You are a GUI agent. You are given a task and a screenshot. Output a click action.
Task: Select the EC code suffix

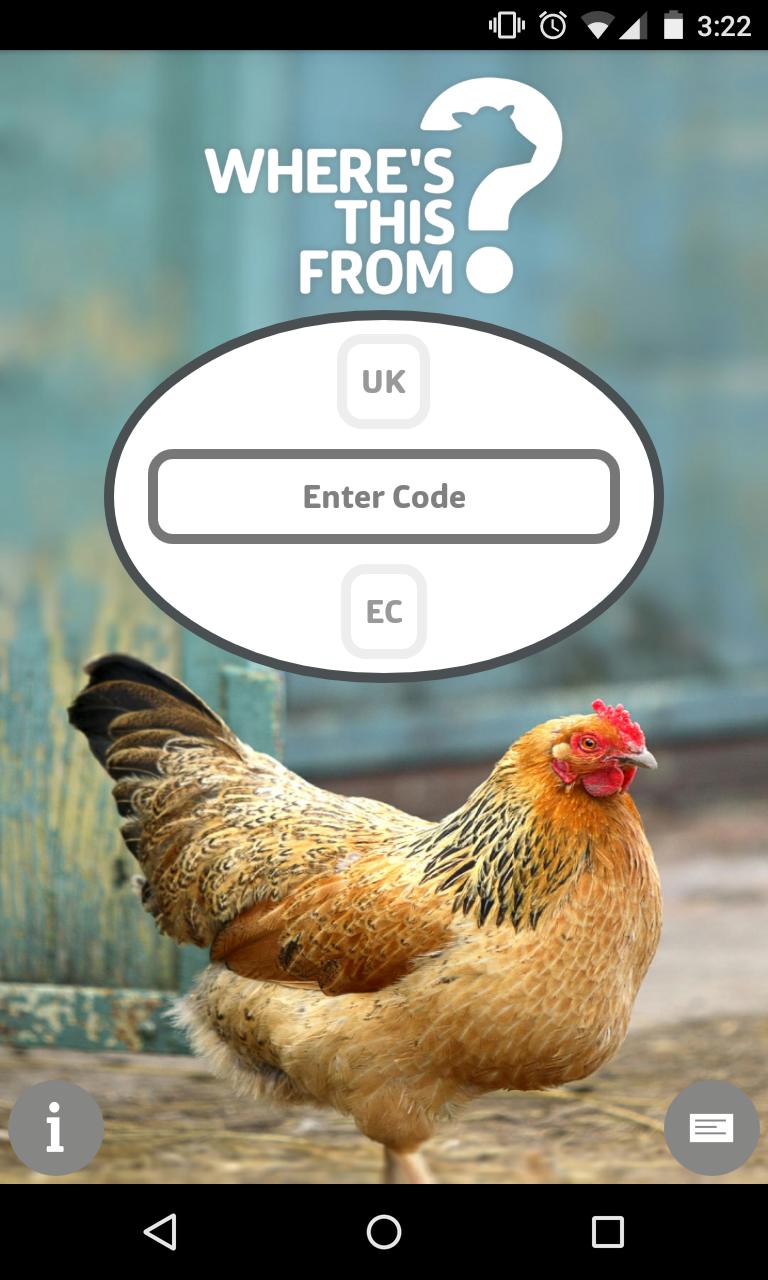[x=384, y=611]
